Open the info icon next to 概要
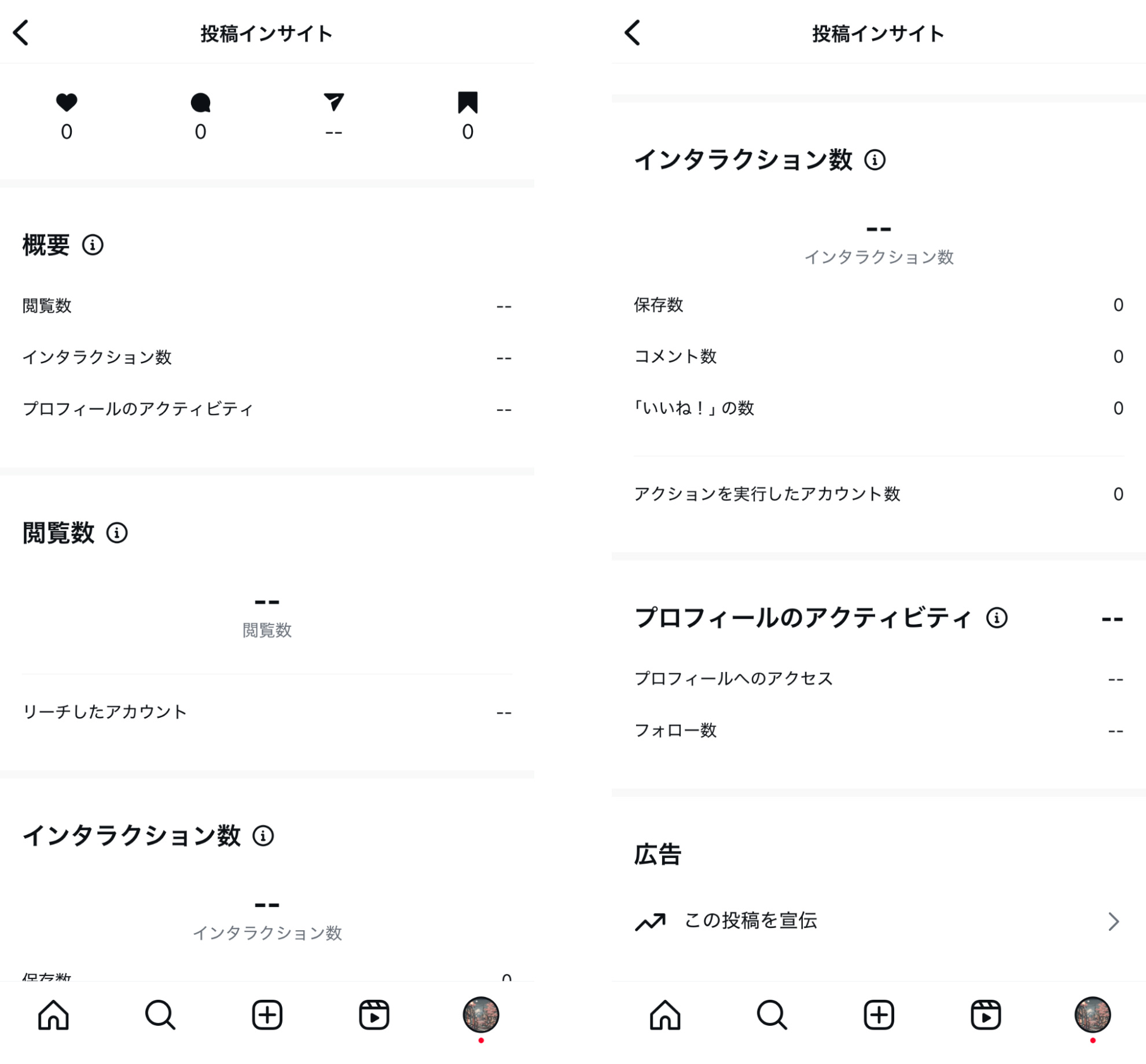Image resolution: width=1146 pixels, height=1064 pixels. tap(93, 245)
